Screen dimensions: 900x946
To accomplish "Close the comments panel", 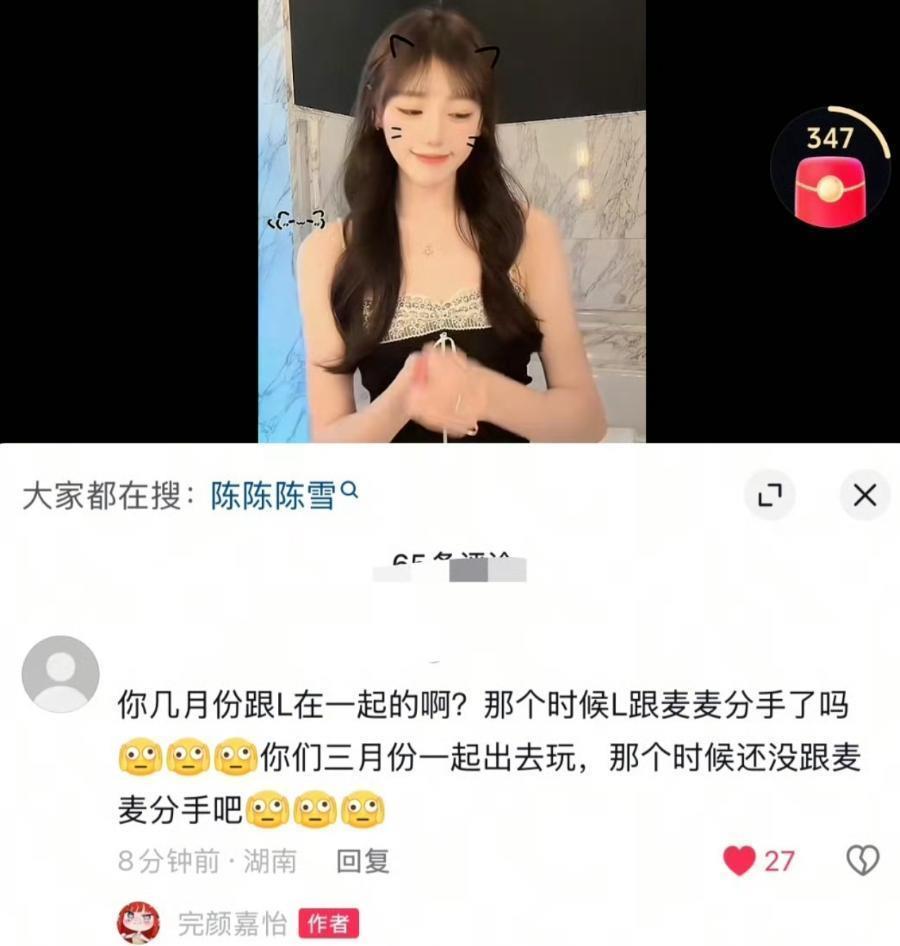I will click(x=864, y=495).
